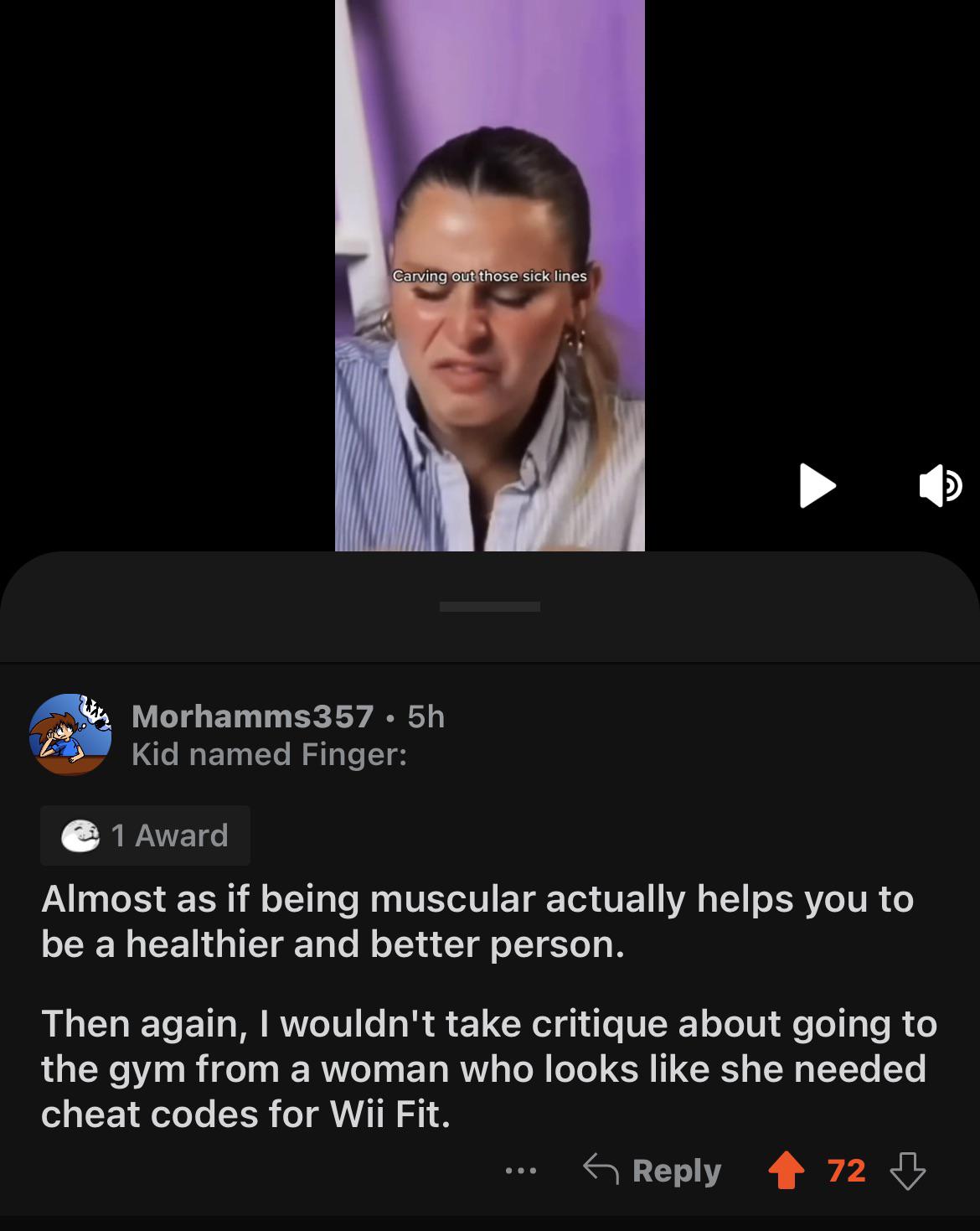The width and height of the screenshot is (980, 1231).
Task: Open the comment's three-dot options menu
Action: click(519, 1171)
